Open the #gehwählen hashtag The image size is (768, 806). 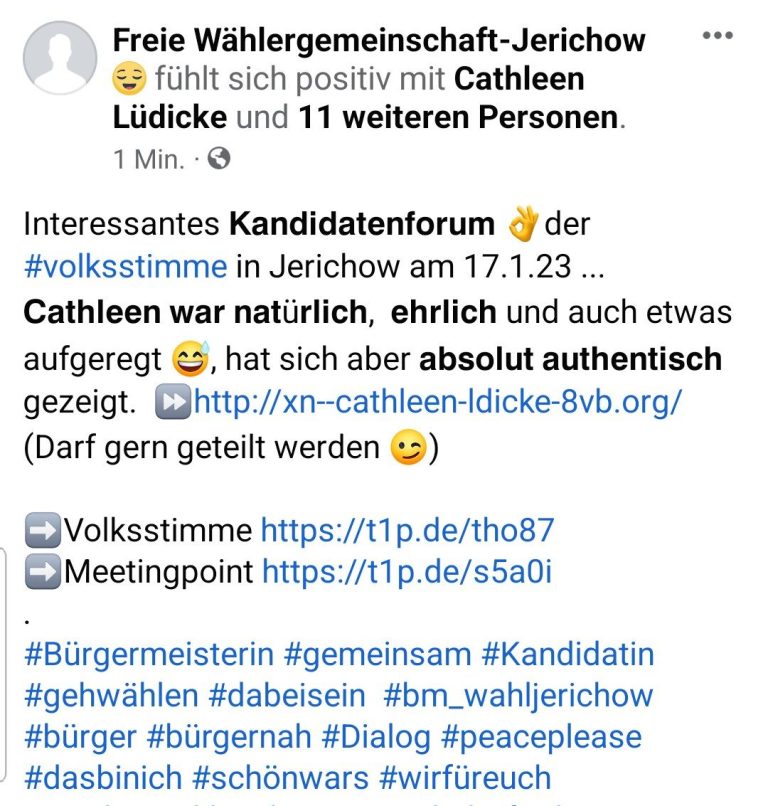coord(111,695)
